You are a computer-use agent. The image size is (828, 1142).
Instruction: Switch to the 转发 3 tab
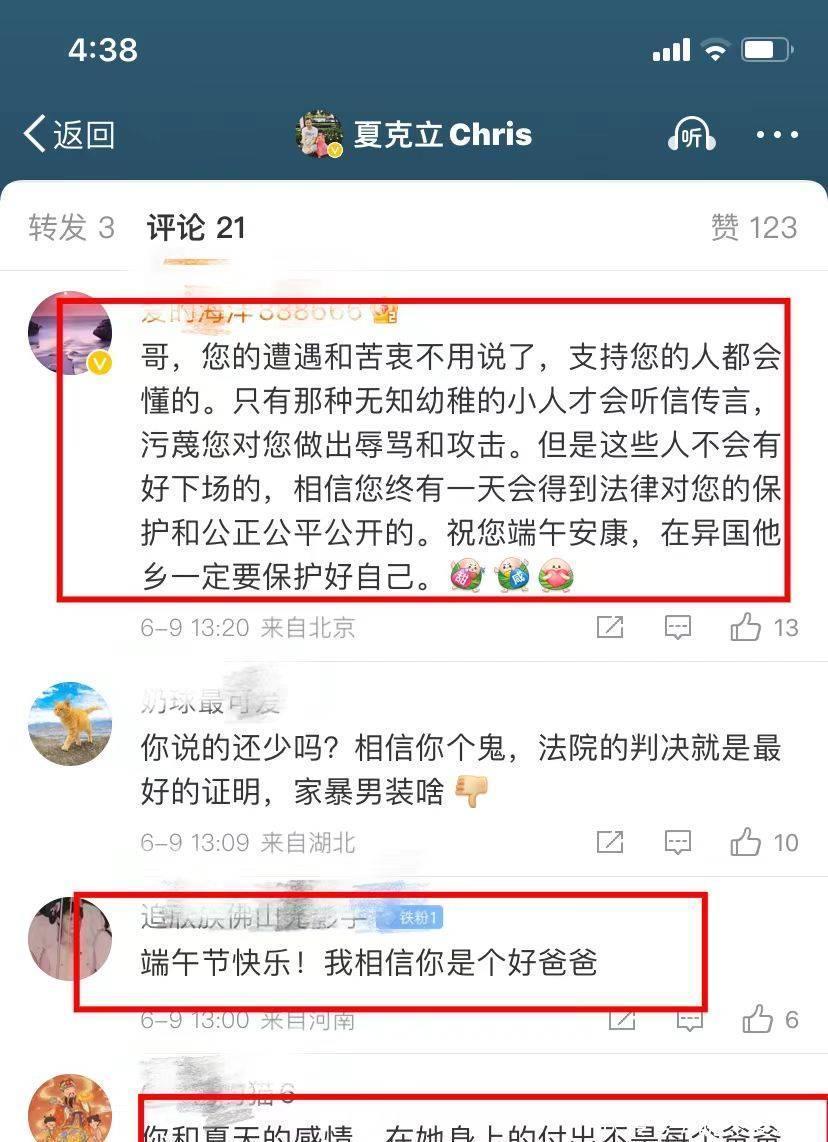pos(71,228)
